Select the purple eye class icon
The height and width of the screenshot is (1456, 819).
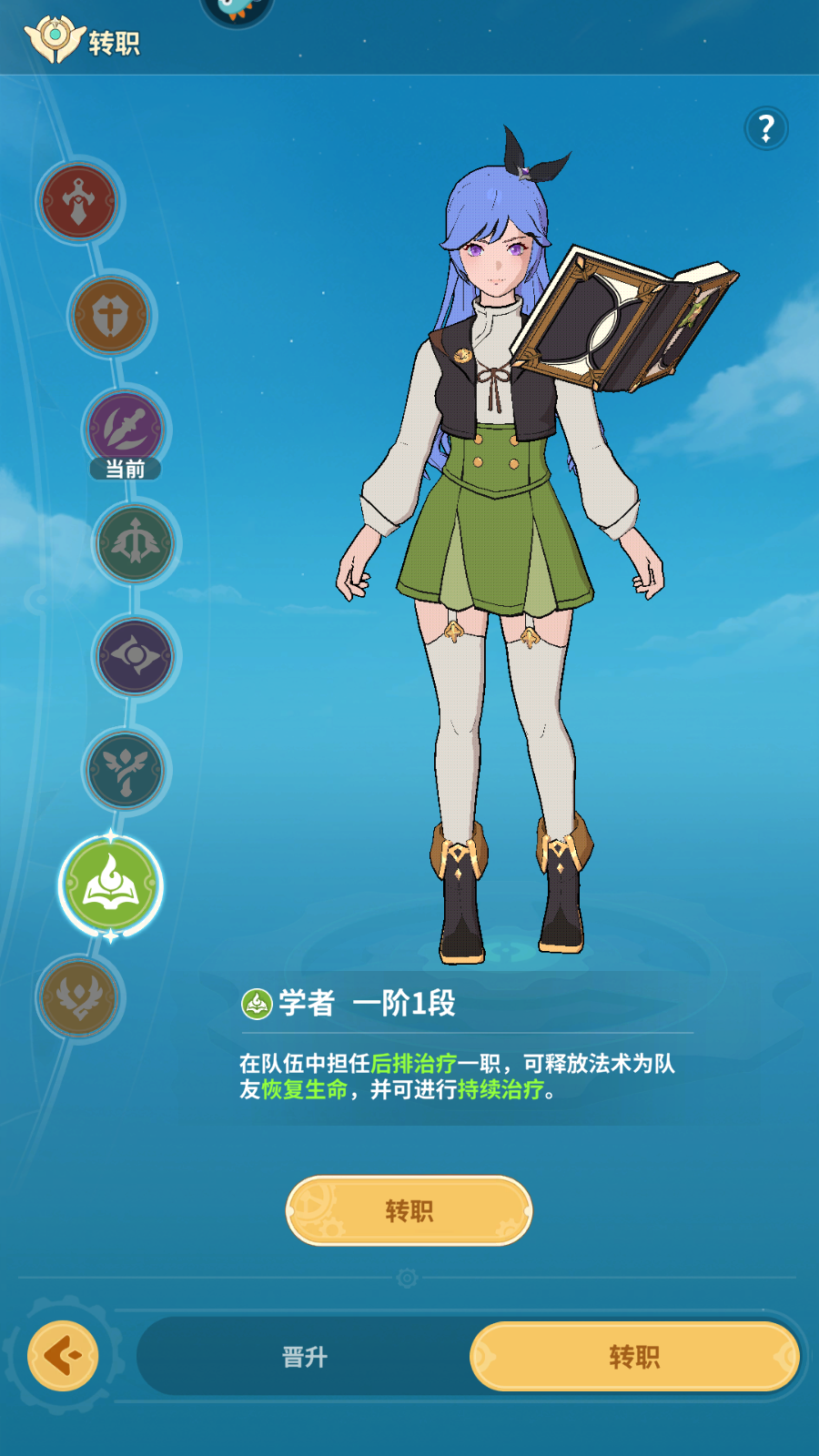point(136,655)
